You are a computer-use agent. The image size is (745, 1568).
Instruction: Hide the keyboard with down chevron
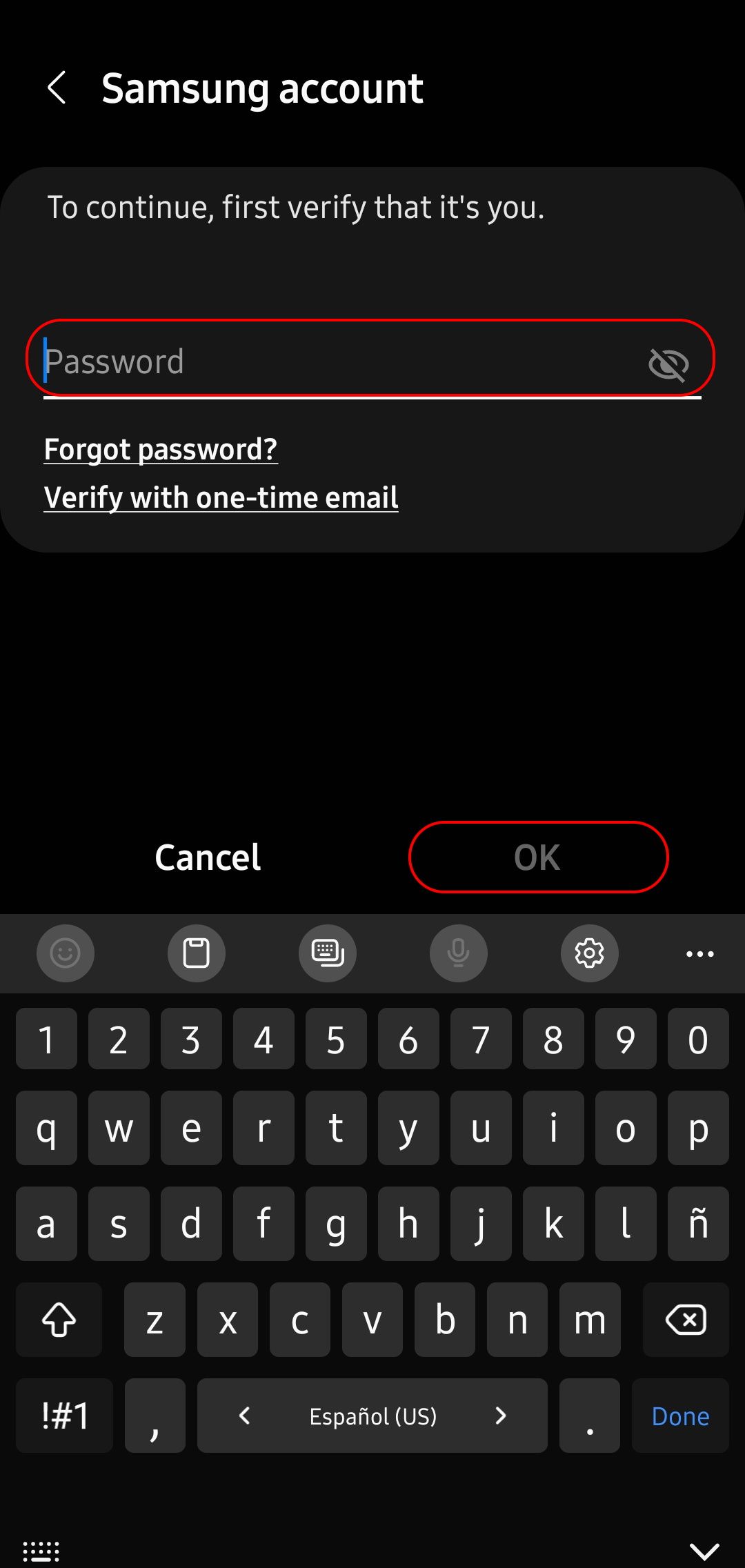704,1551
